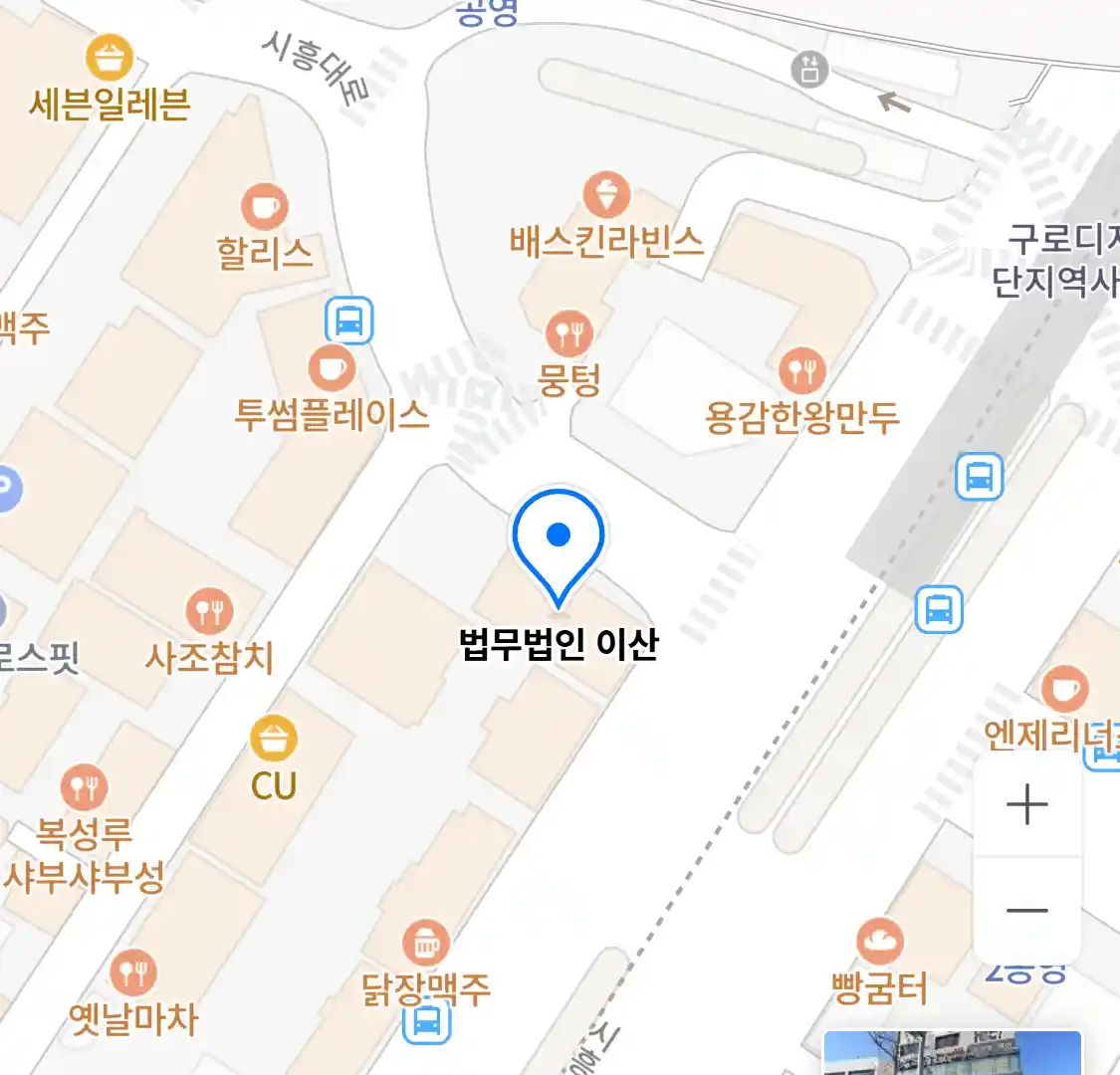Select the 사조참치 restaurant marker
This screenshot has height=1075, width=1120.
coord(209,611)
